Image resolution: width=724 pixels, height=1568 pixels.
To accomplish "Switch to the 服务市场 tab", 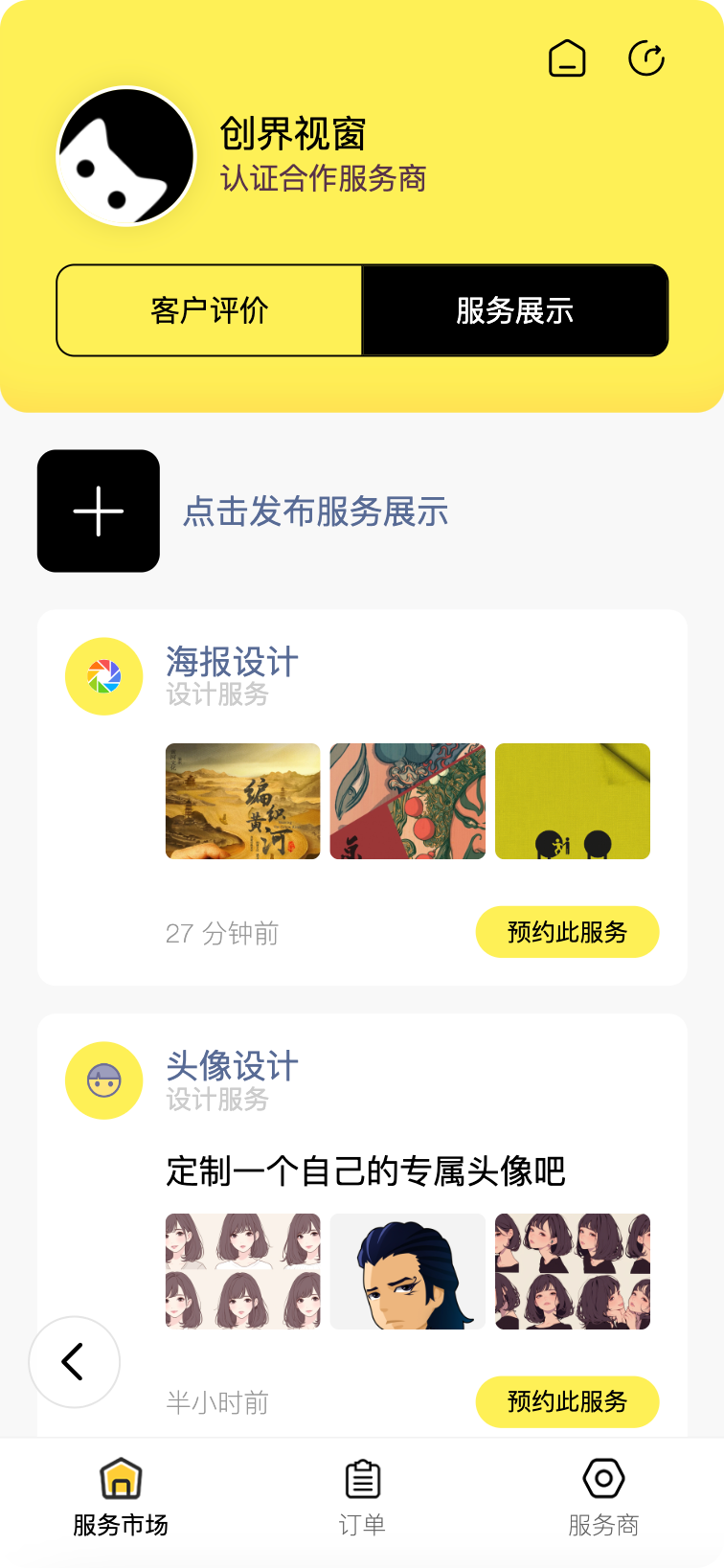I will point(121,1497).
